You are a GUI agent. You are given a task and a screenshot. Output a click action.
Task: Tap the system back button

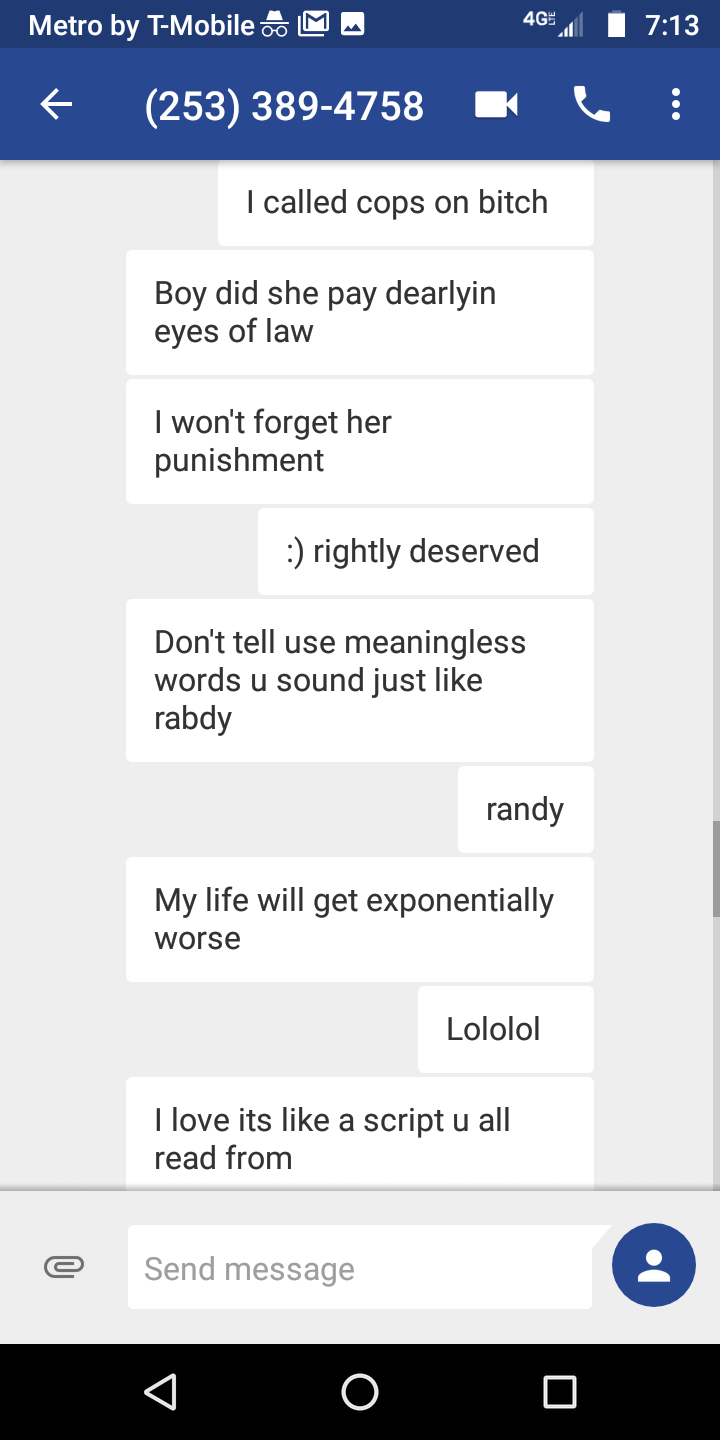[161, 1392]
